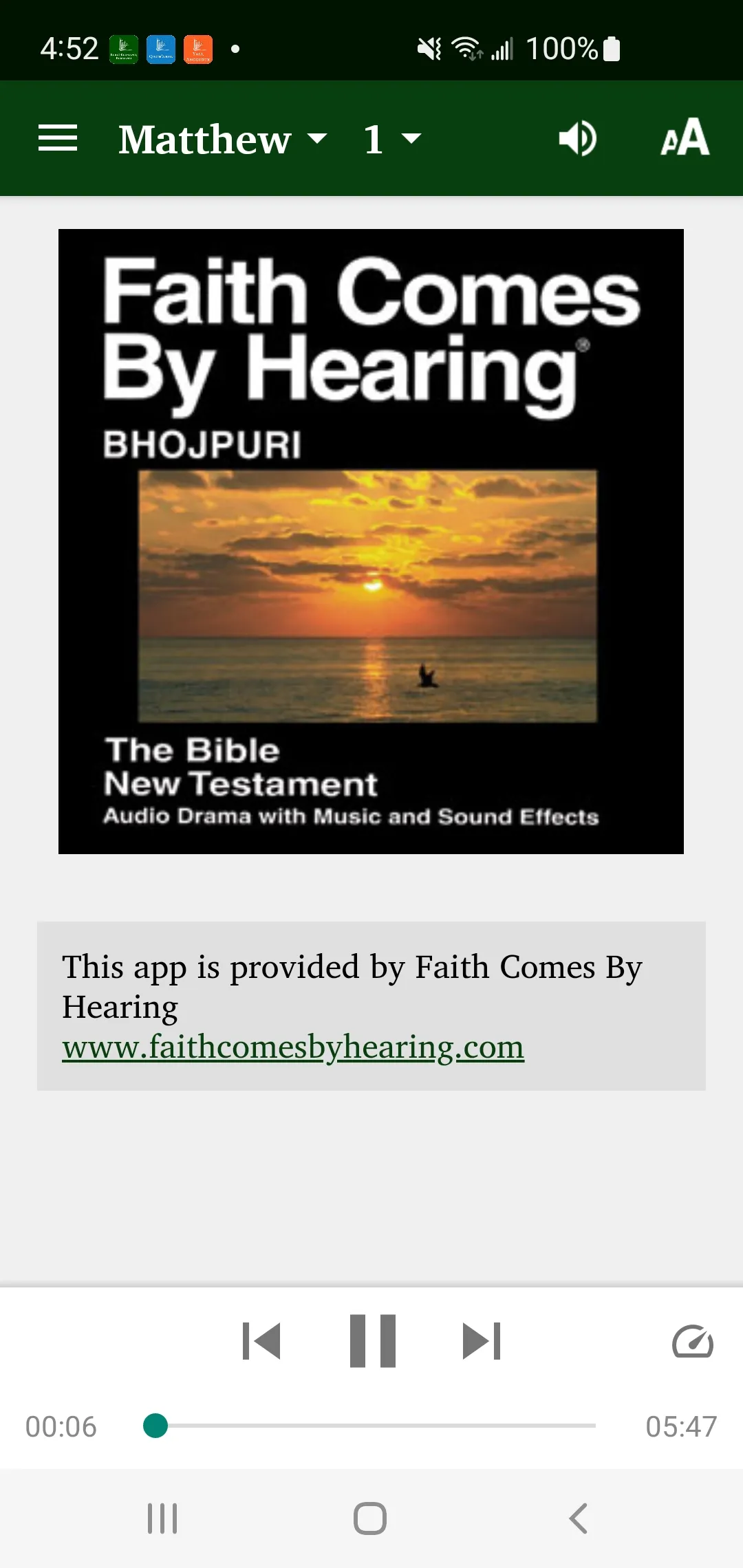Open www.faithcomesbyhearing.com link

[293, 1047]
